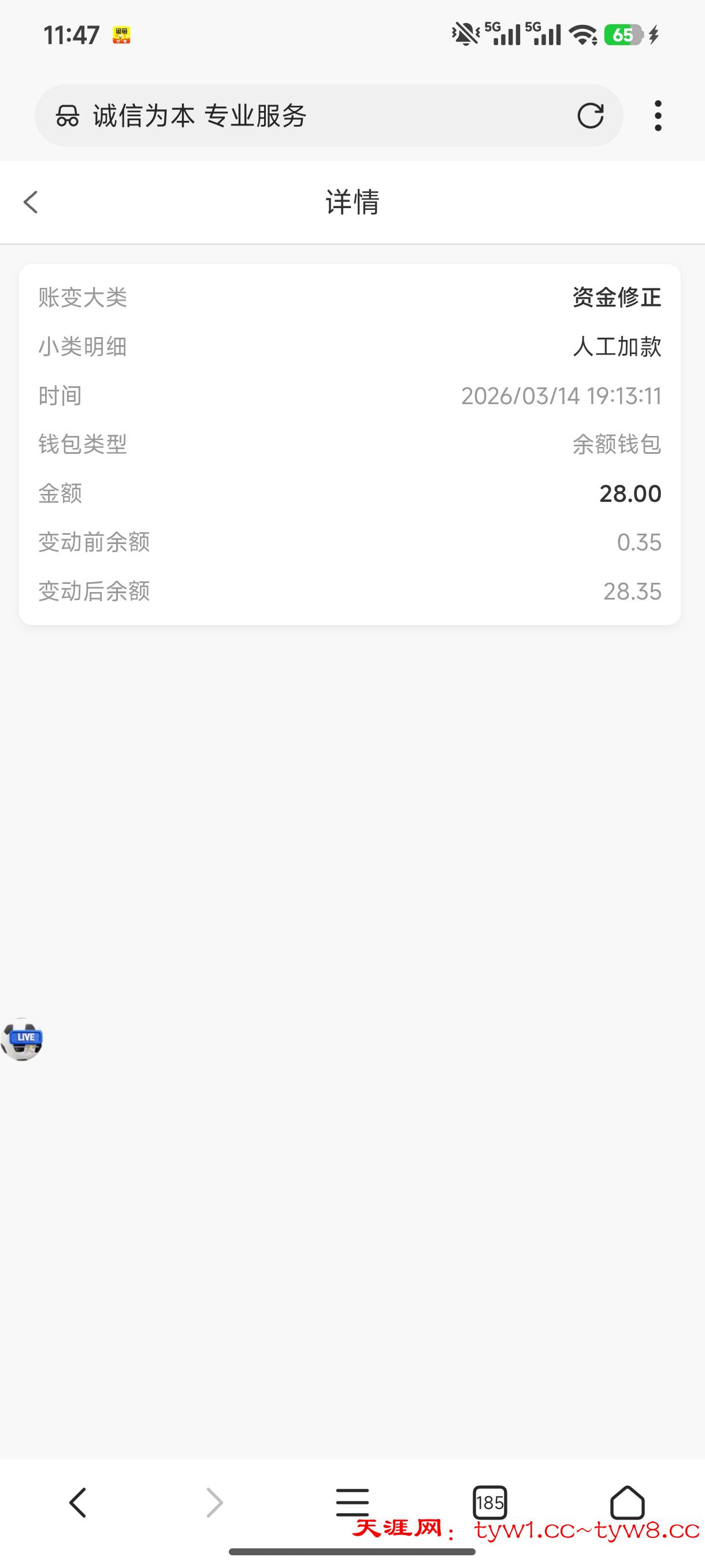Viewport: 705px width, 1568px height.
Task: Open the floating LIVE football icon
Action: click(x=22, y=1039)
